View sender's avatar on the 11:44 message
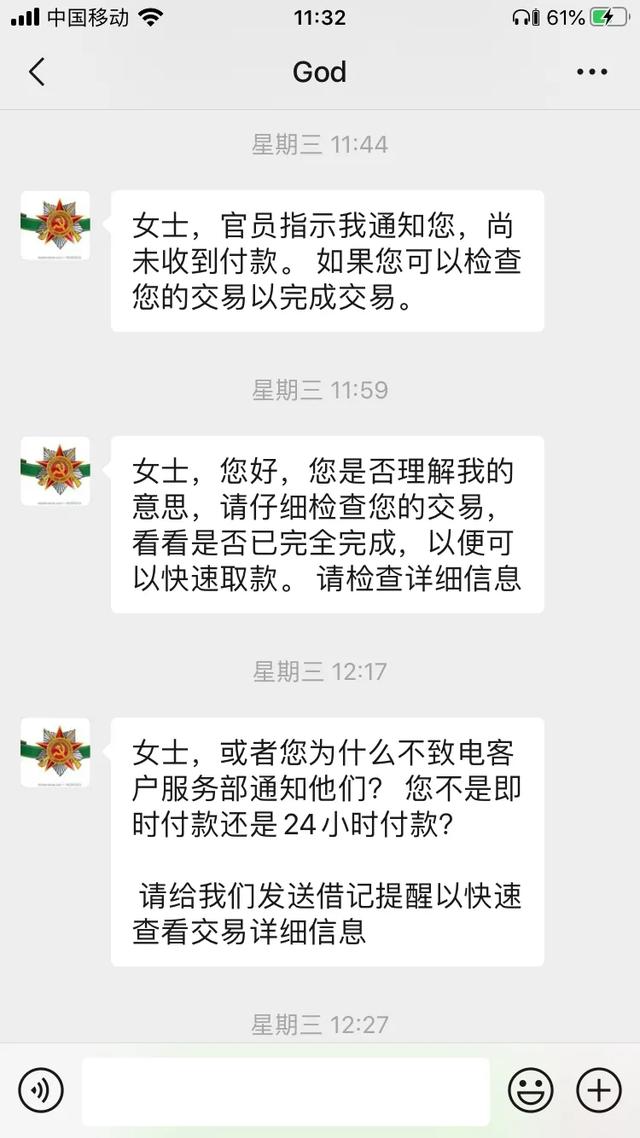 pos(55,226)
